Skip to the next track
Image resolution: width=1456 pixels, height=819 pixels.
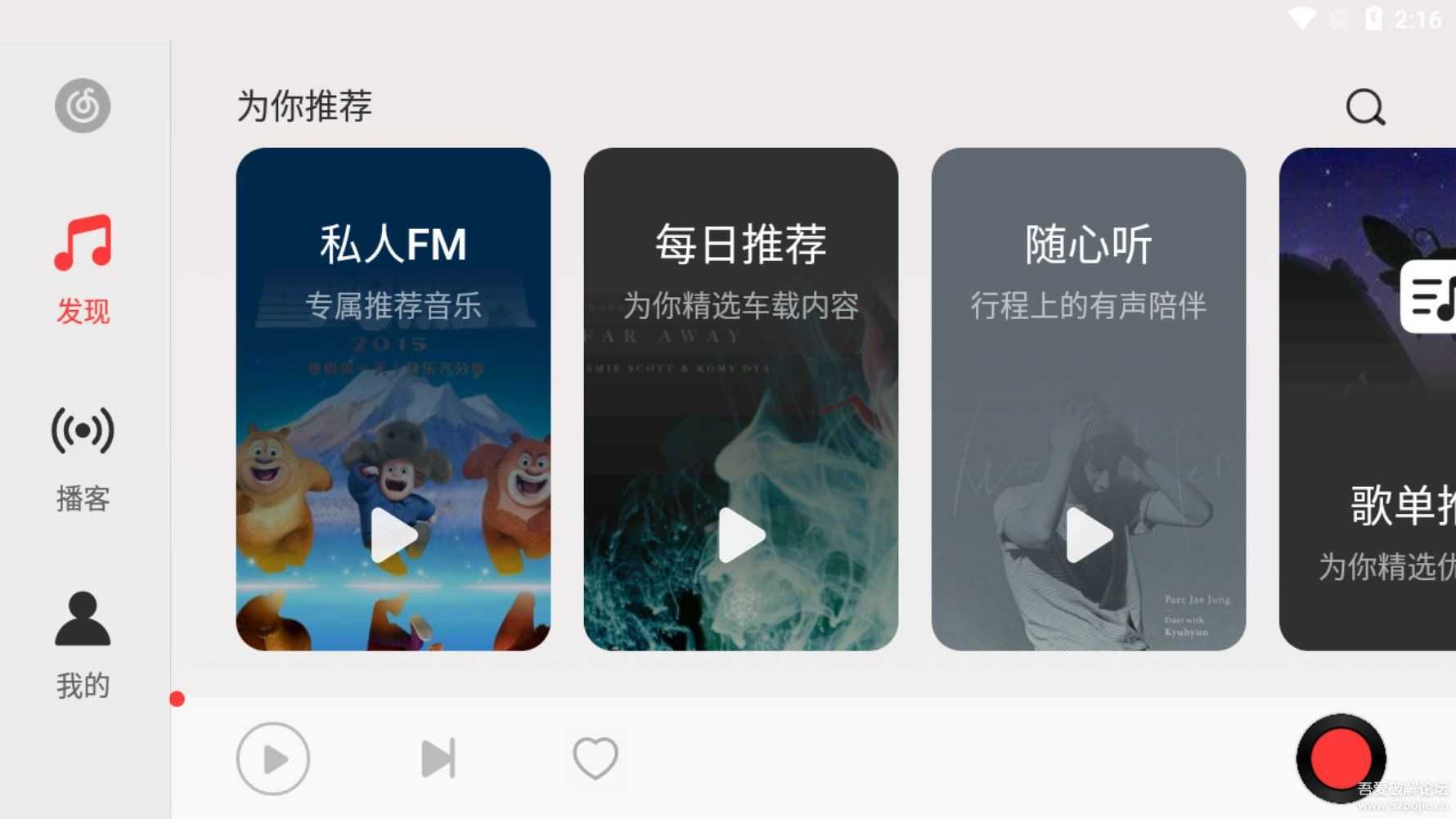pyautogui.click(x=438, y=758)
